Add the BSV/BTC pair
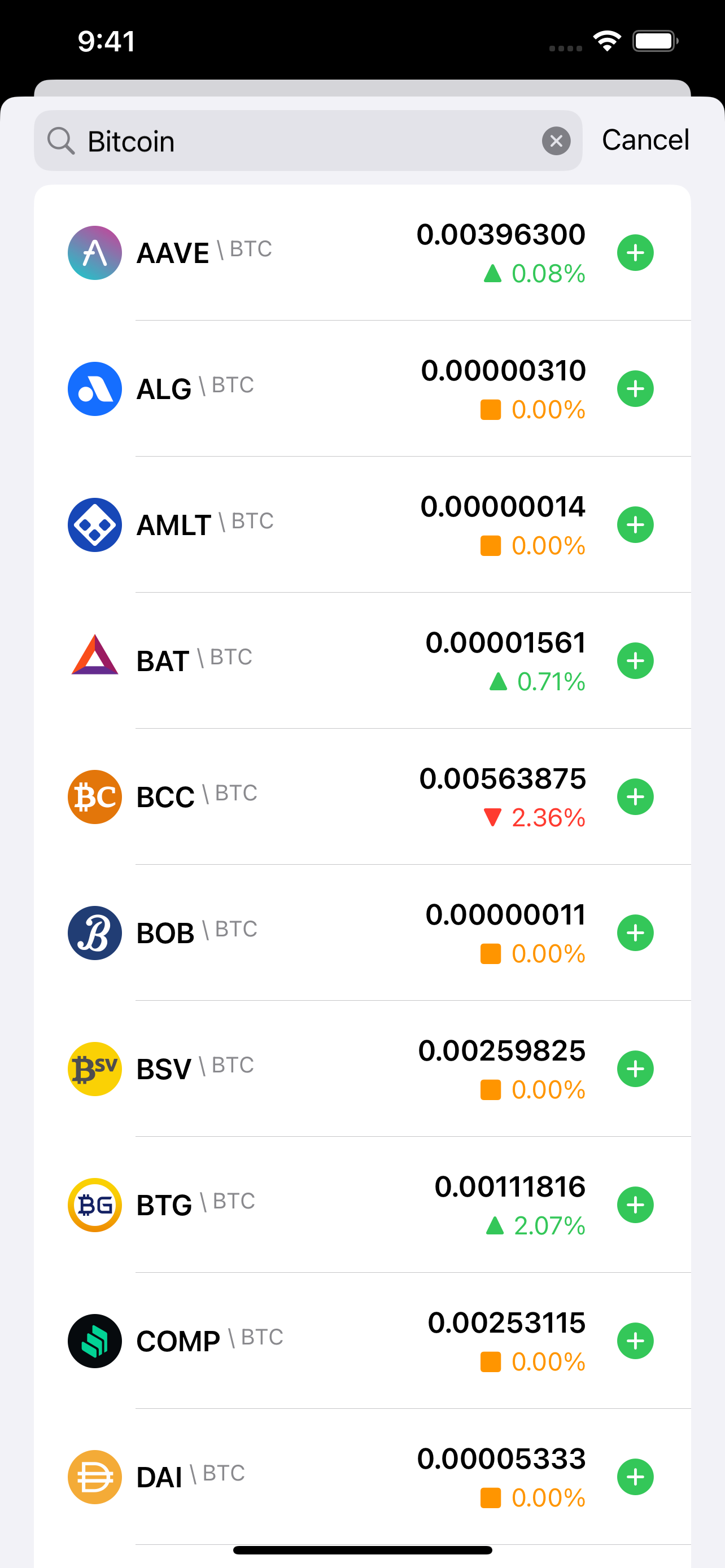Image resolution: width=725 pixels, height=1568 pixels. (635, 1069)
